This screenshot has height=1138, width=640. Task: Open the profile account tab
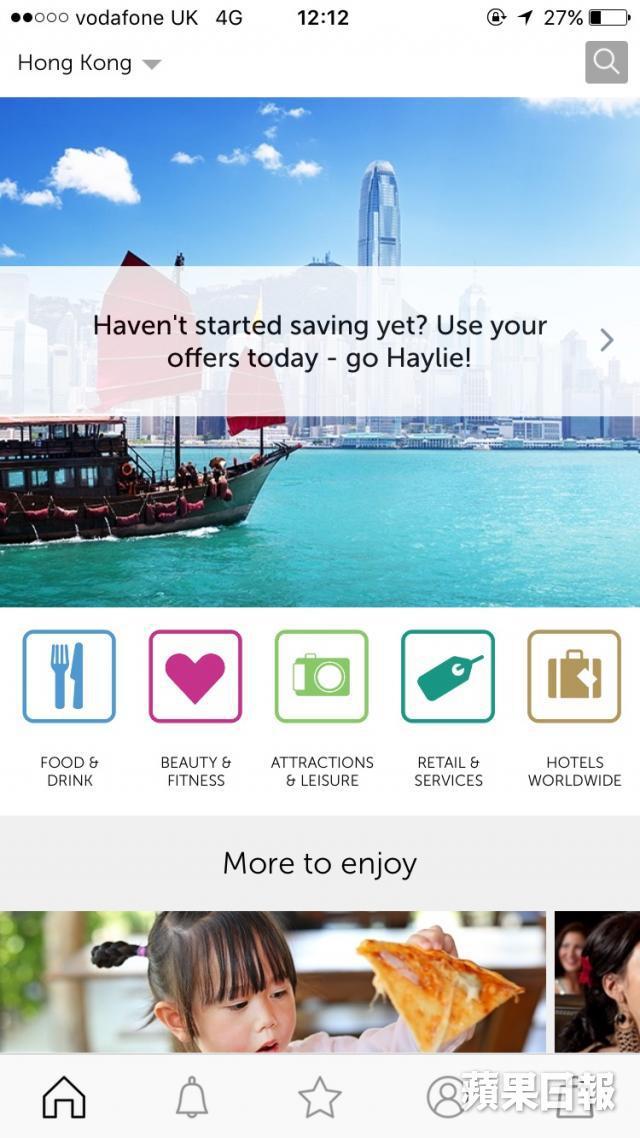click(x=445, y=1097)
